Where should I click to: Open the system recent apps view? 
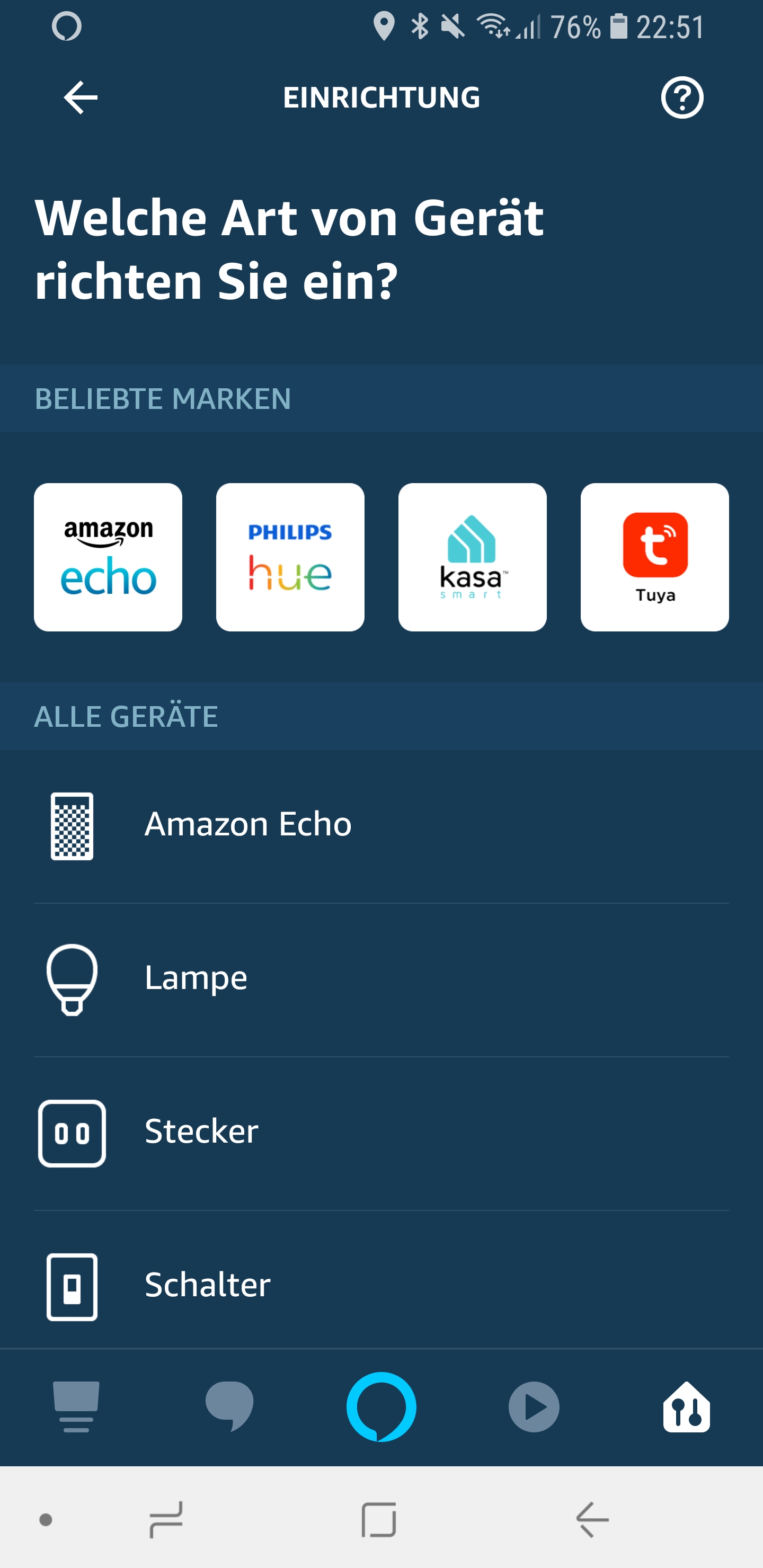coord(166,1519)
